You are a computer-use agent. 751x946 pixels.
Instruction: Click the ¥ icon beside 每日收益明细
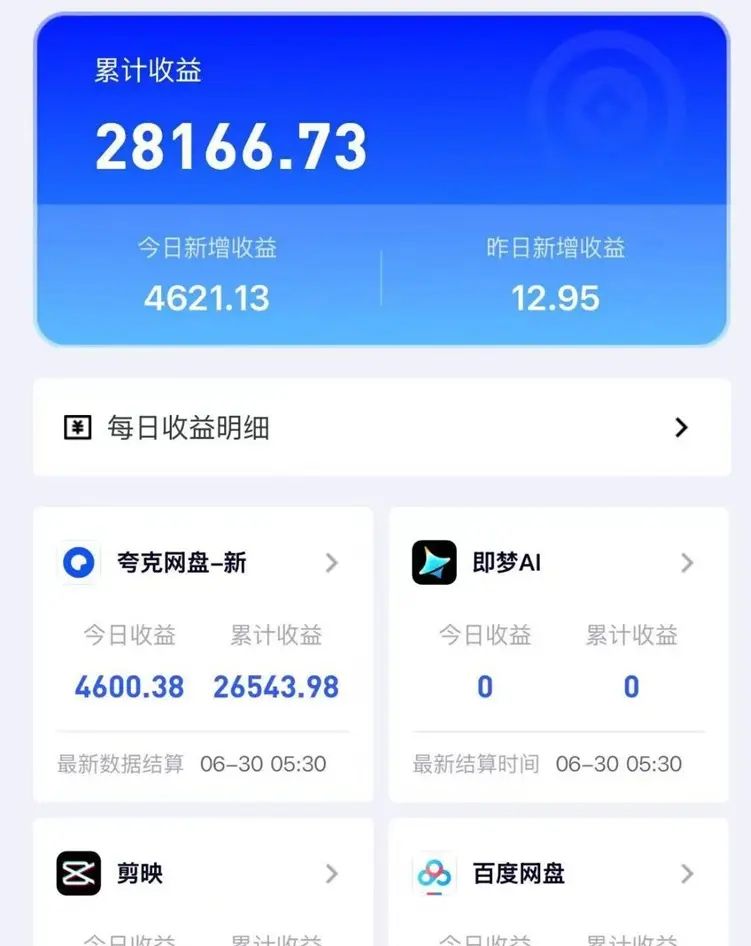click(x=75, y=428)
